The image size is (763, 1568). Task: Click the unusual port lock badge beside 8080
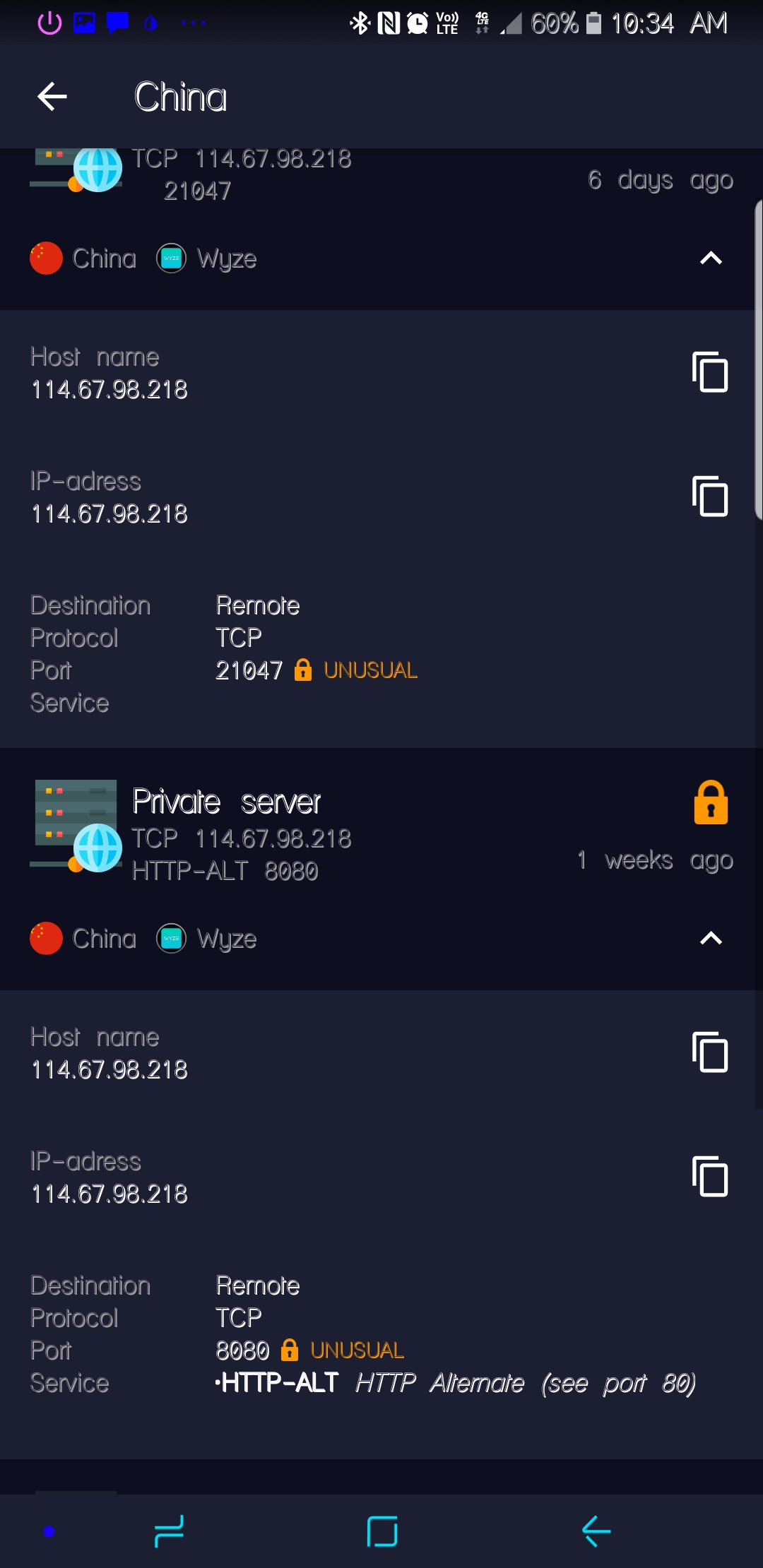[290, 1350]
